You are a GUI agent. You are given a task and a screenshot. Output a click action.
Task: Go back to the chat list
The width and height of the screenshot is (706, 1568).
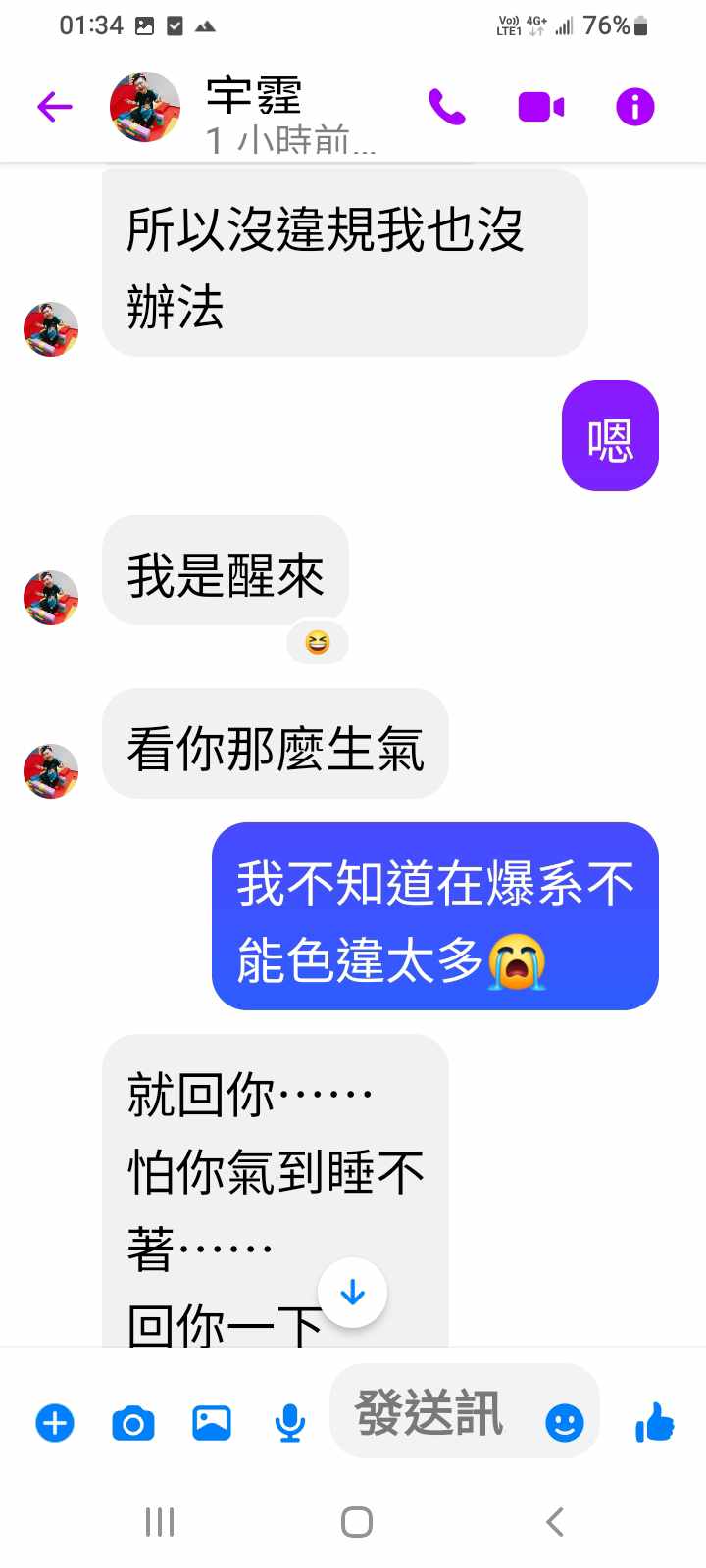pos(55,106)
